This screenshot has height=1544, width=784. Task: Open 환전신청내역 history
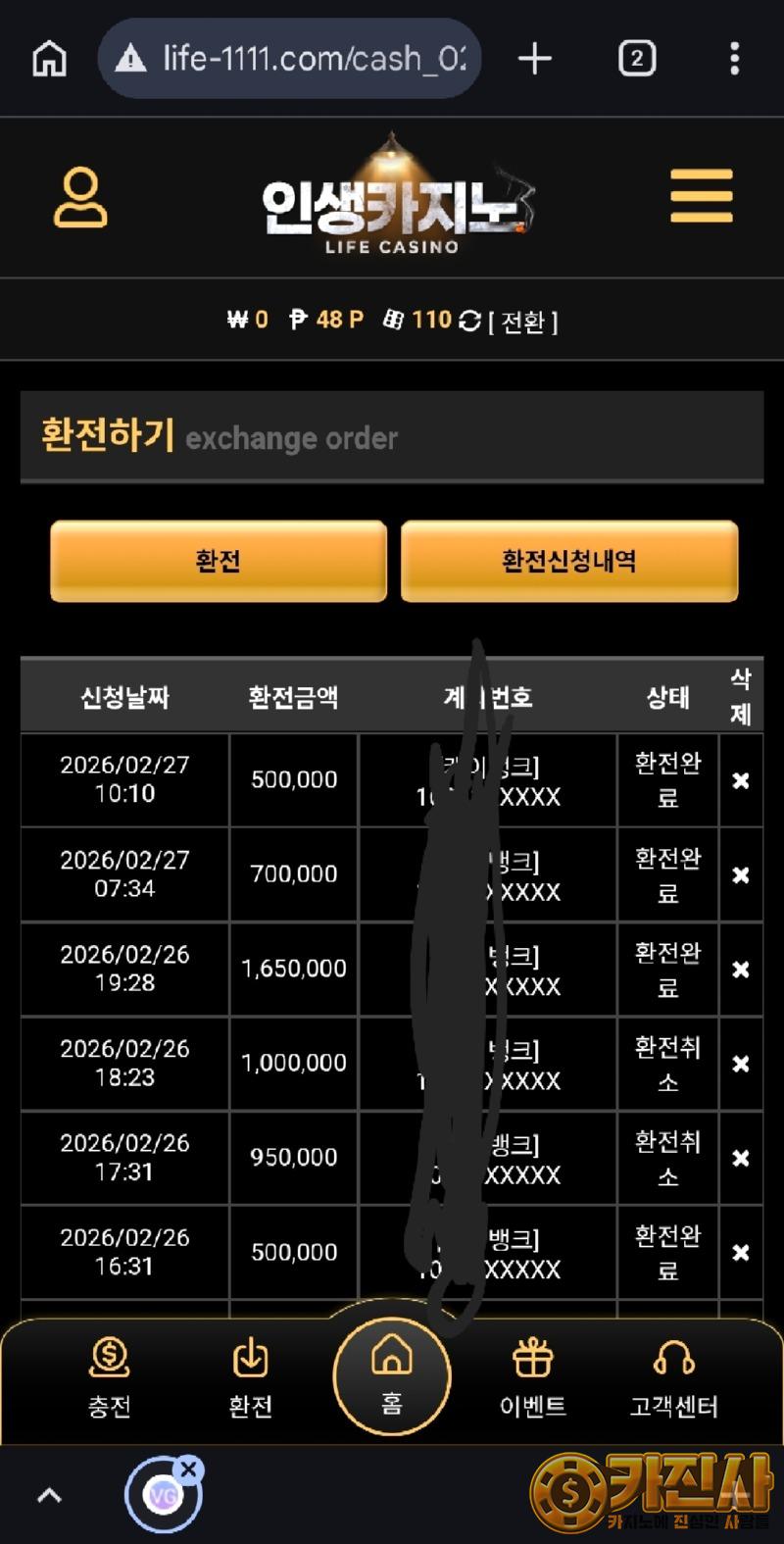(x=568, y=561)
